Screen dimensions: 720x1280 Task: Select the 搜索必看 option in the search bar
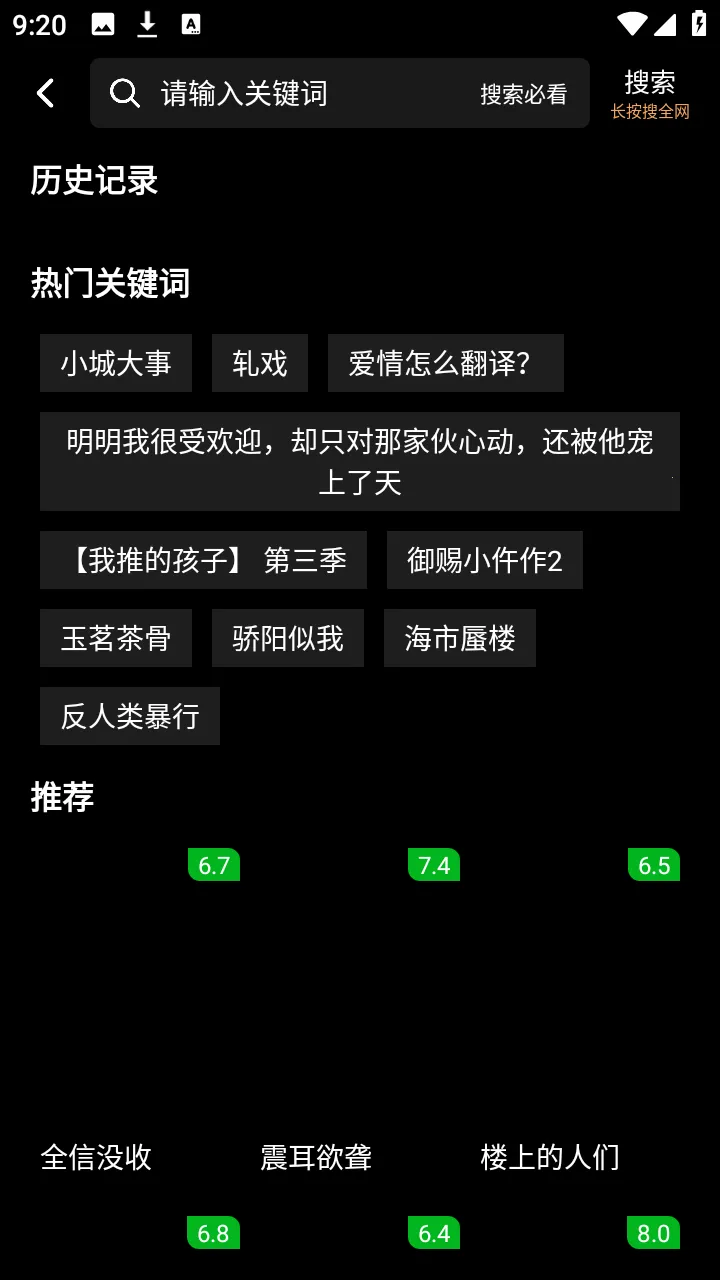pyautogui.click(x=523, y=93)
